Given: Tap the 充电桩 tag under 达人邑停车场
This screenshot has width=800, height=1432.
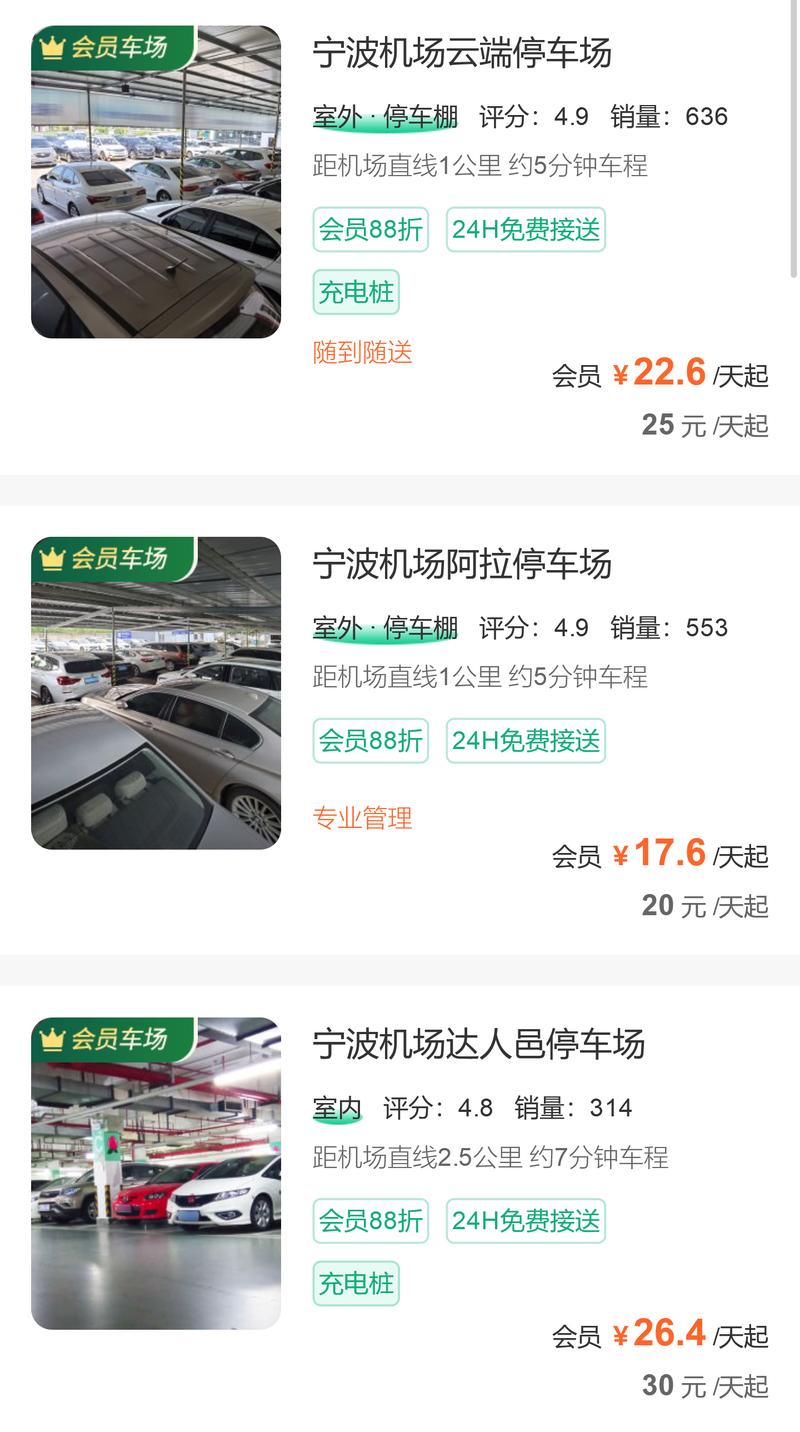Looking at the screenshot, I should pos(358,1280).
